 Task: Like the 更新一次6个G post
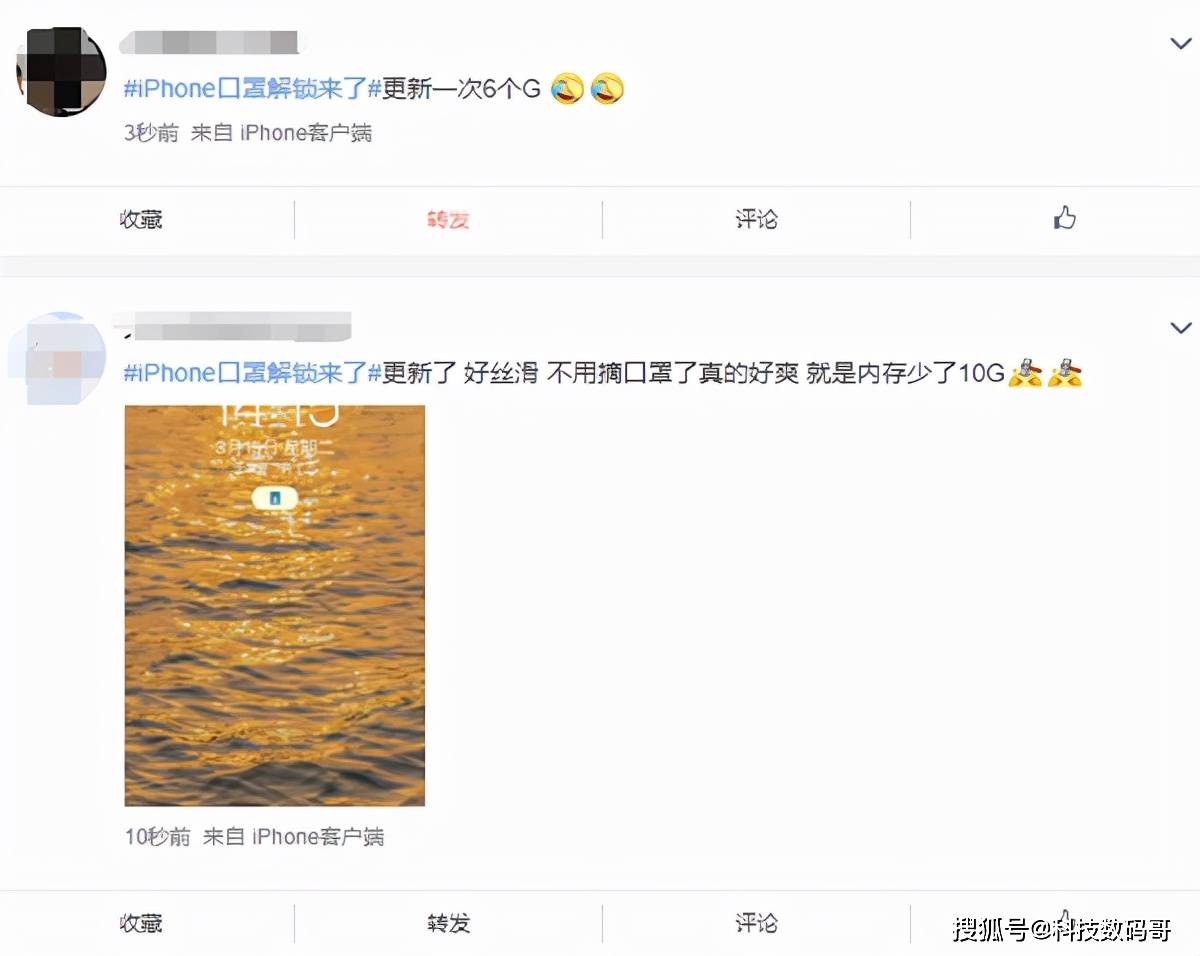(1064, 218)
